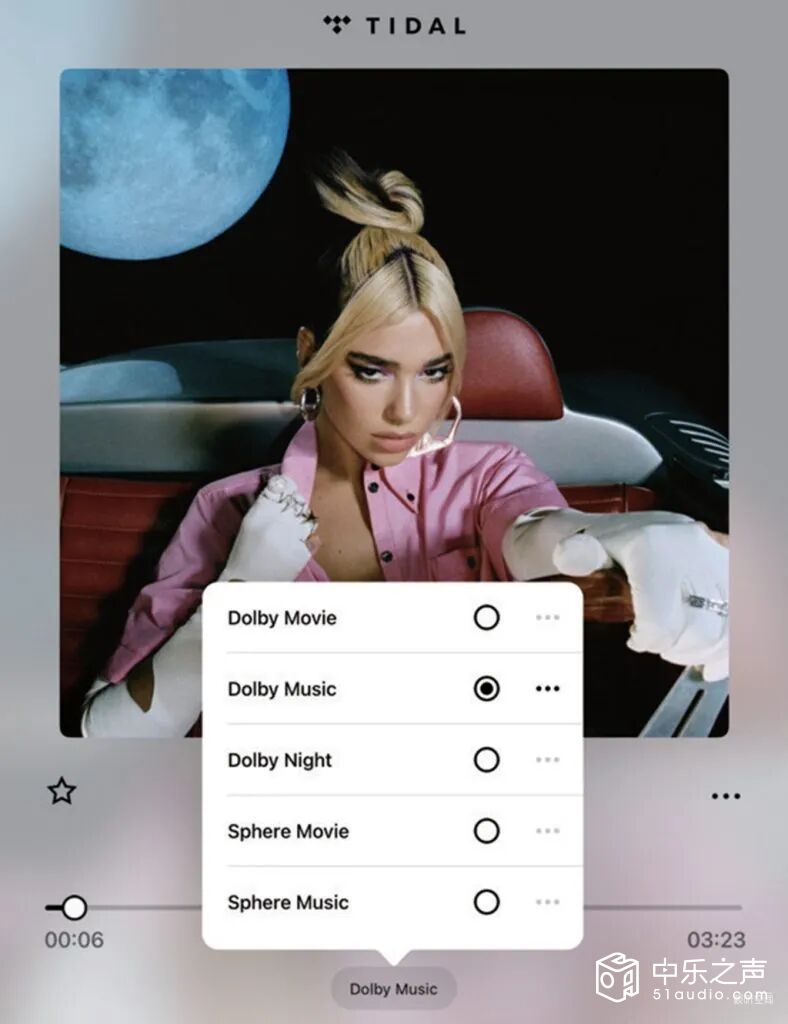Choose Dolby Night sound mode
This screenshot has width=788, height=1024.
[486, 760]
